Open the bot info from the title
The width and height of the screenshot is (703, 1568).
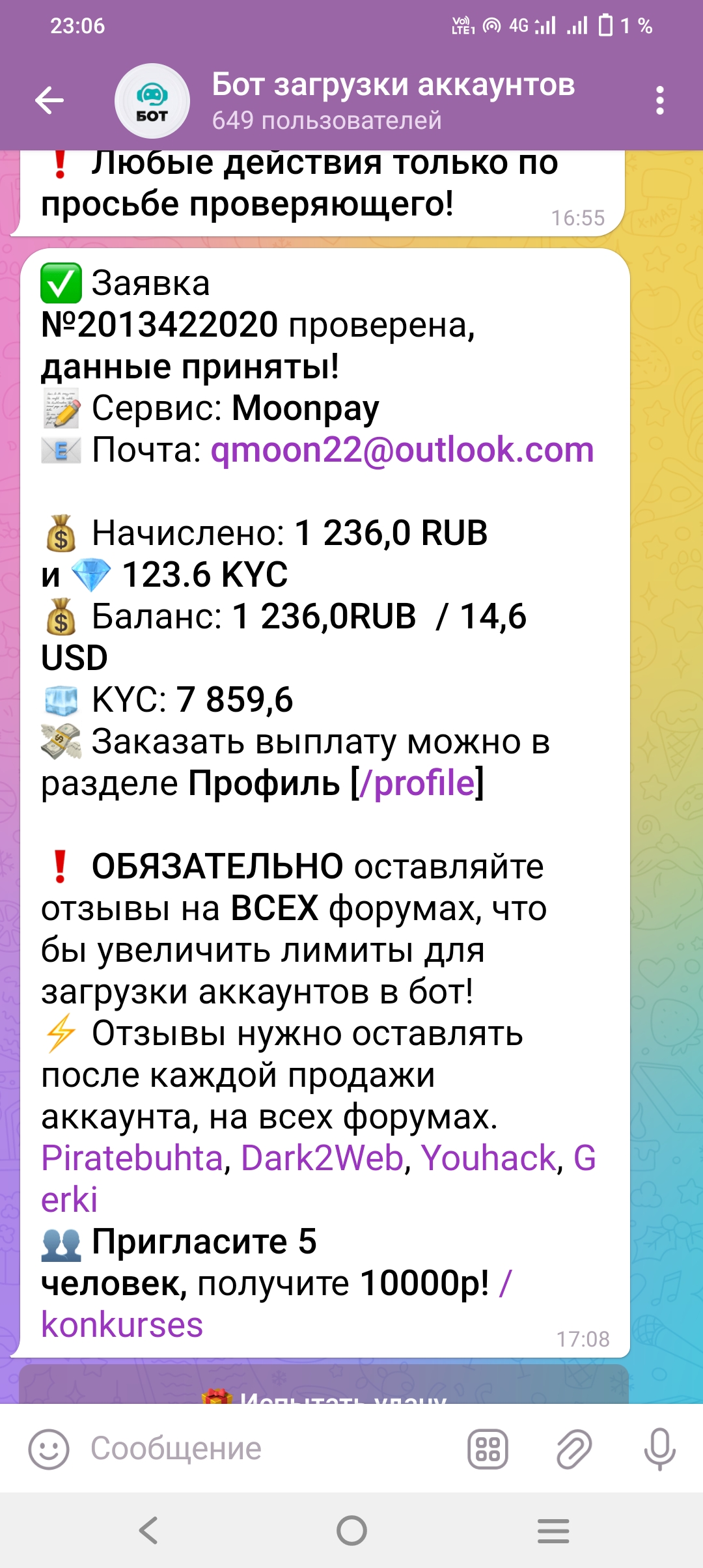click(393, 100)
